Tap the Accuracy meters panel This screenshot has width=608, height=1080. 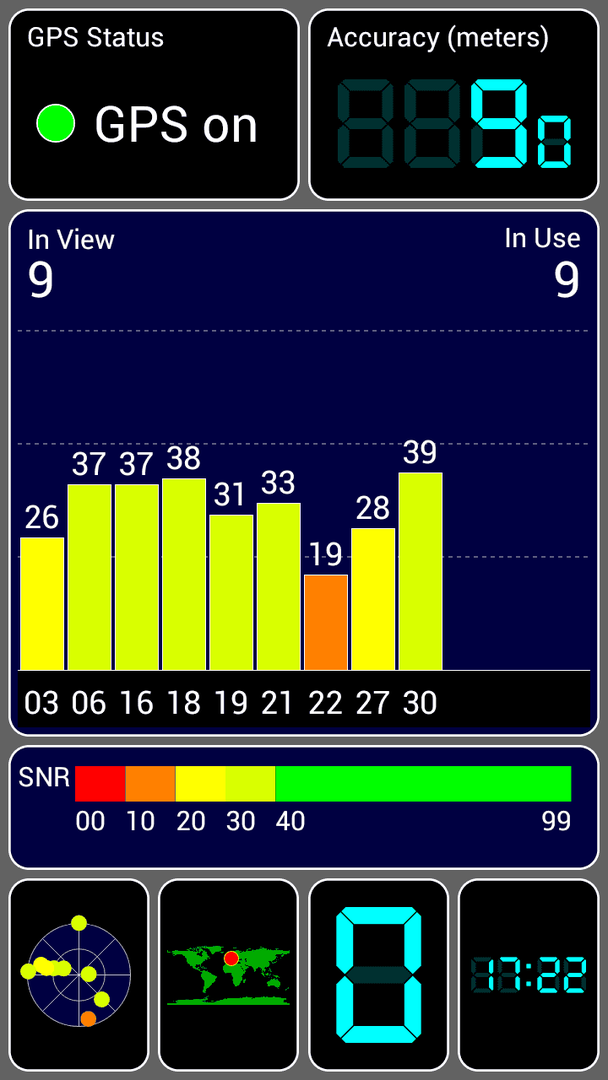pos(454,105)
